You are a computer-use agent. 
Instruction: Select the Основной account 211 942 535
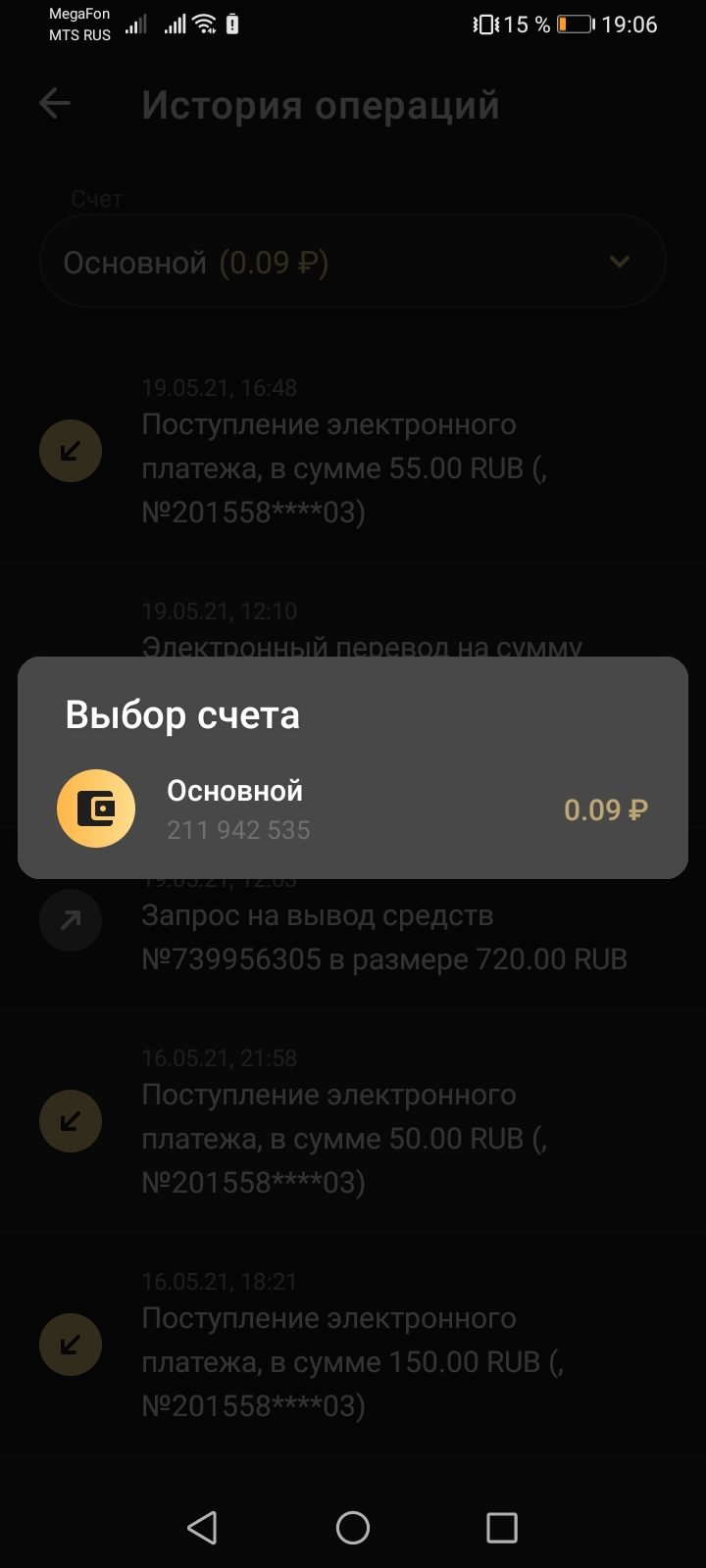click(x=353, y=809)
